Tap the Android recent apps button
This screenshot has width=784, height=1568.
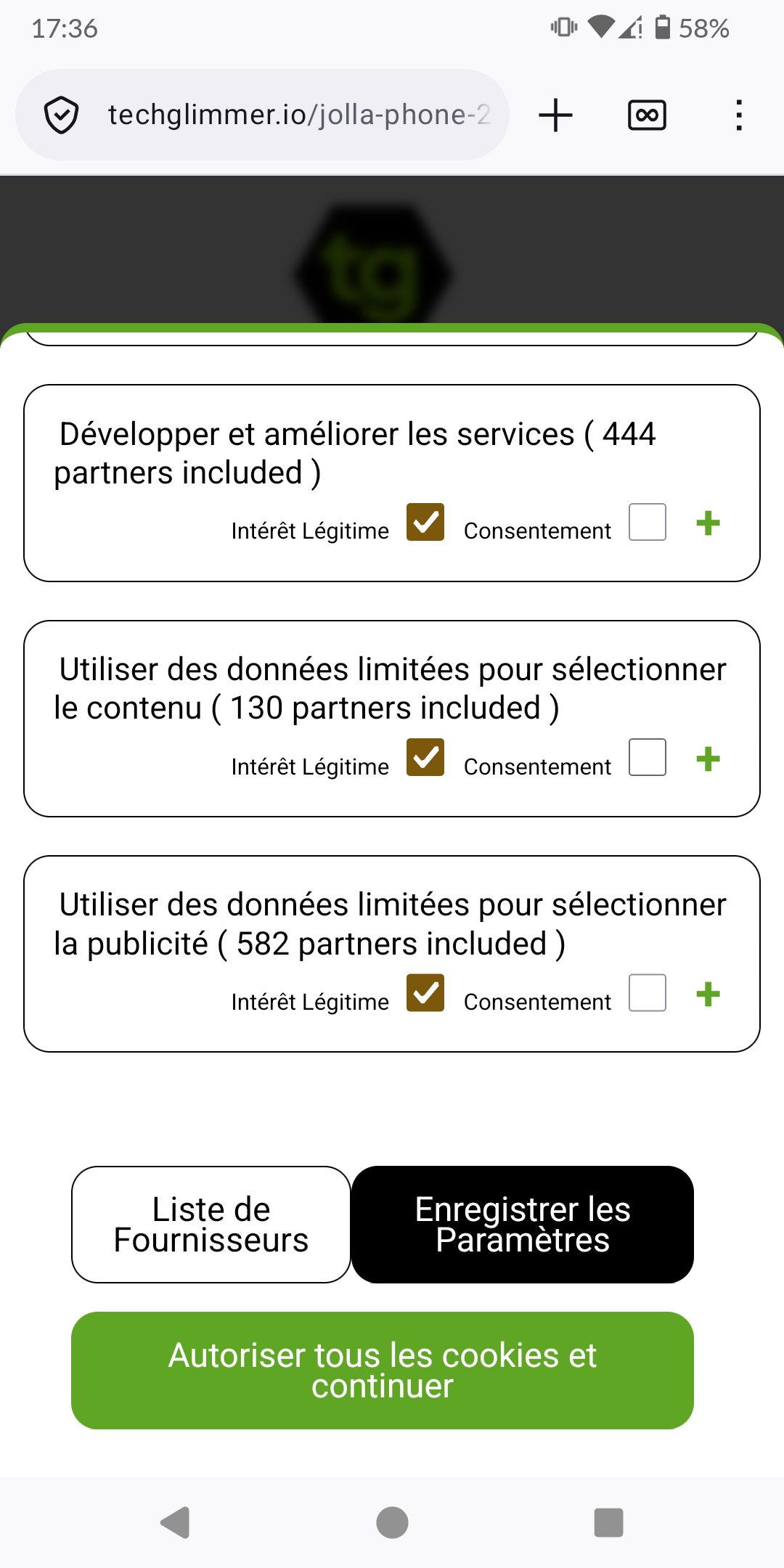point(608,1522)
